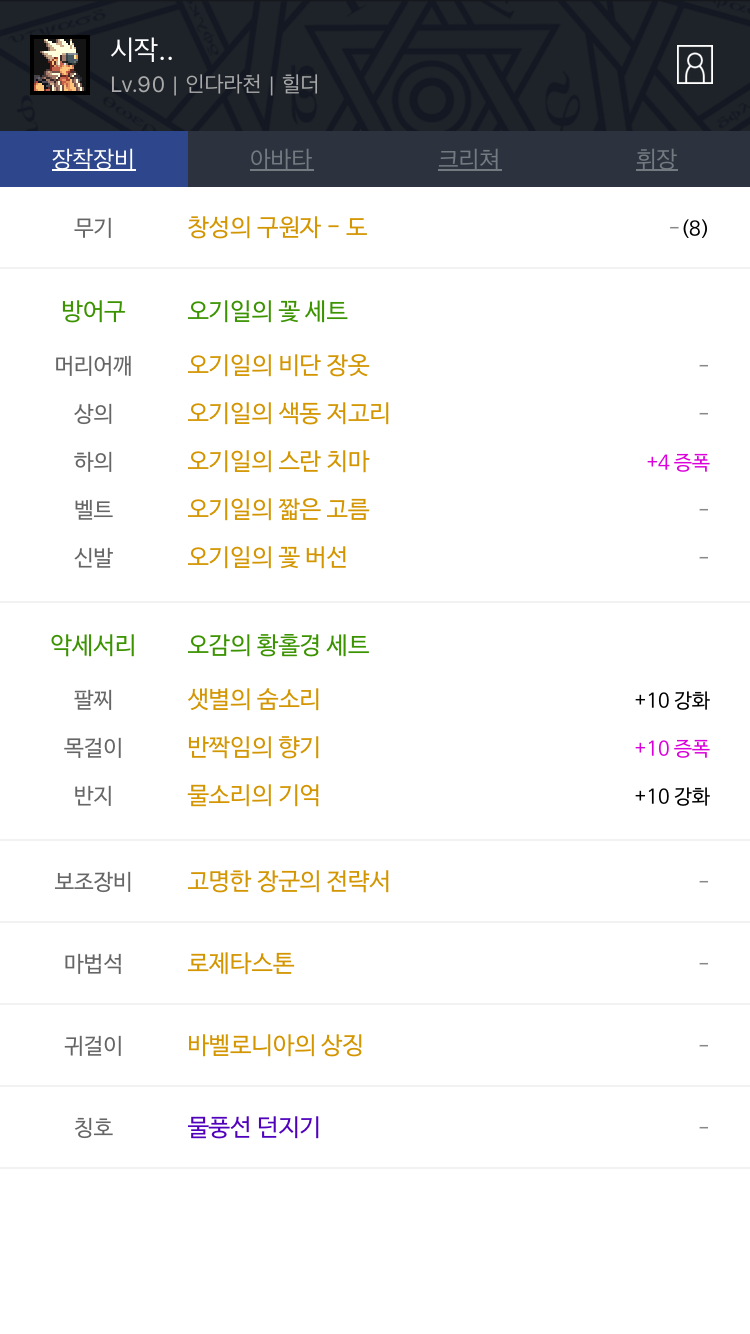750x1334 pixels.
Task: Switch to the 아바타 tab
Action: [x=281, y=159]
